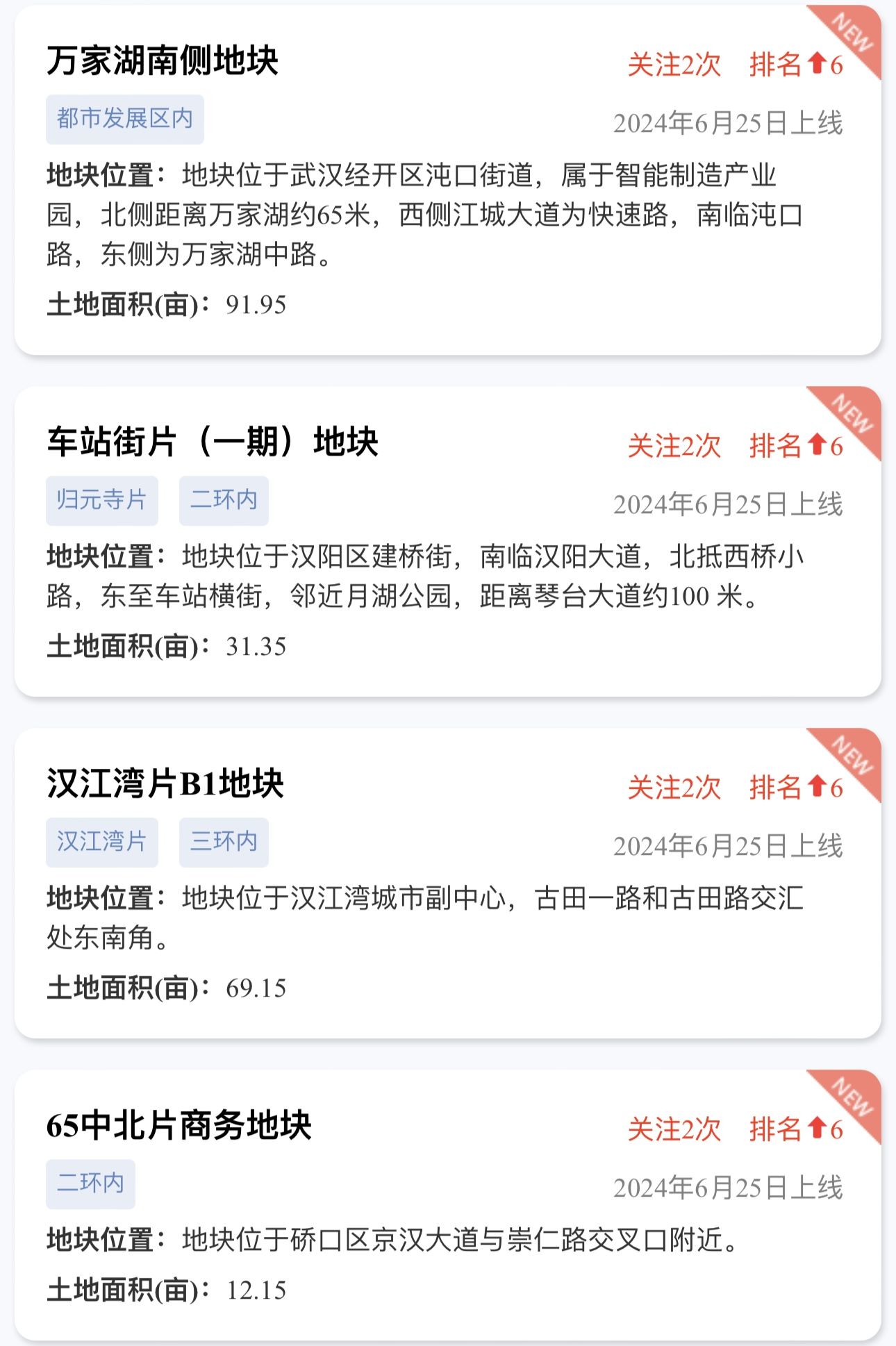Viewport: 896px width, 1346px height.
Task: Select the 汉江湾片B1地块 listing
Action: 165,784
